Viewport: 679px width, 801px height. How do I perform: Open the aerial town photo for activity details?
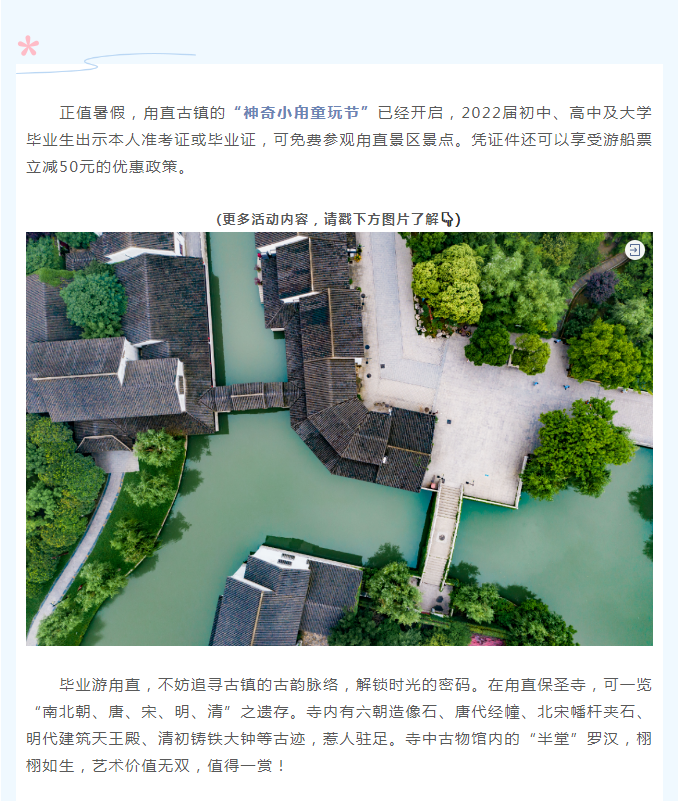(339, 438)
